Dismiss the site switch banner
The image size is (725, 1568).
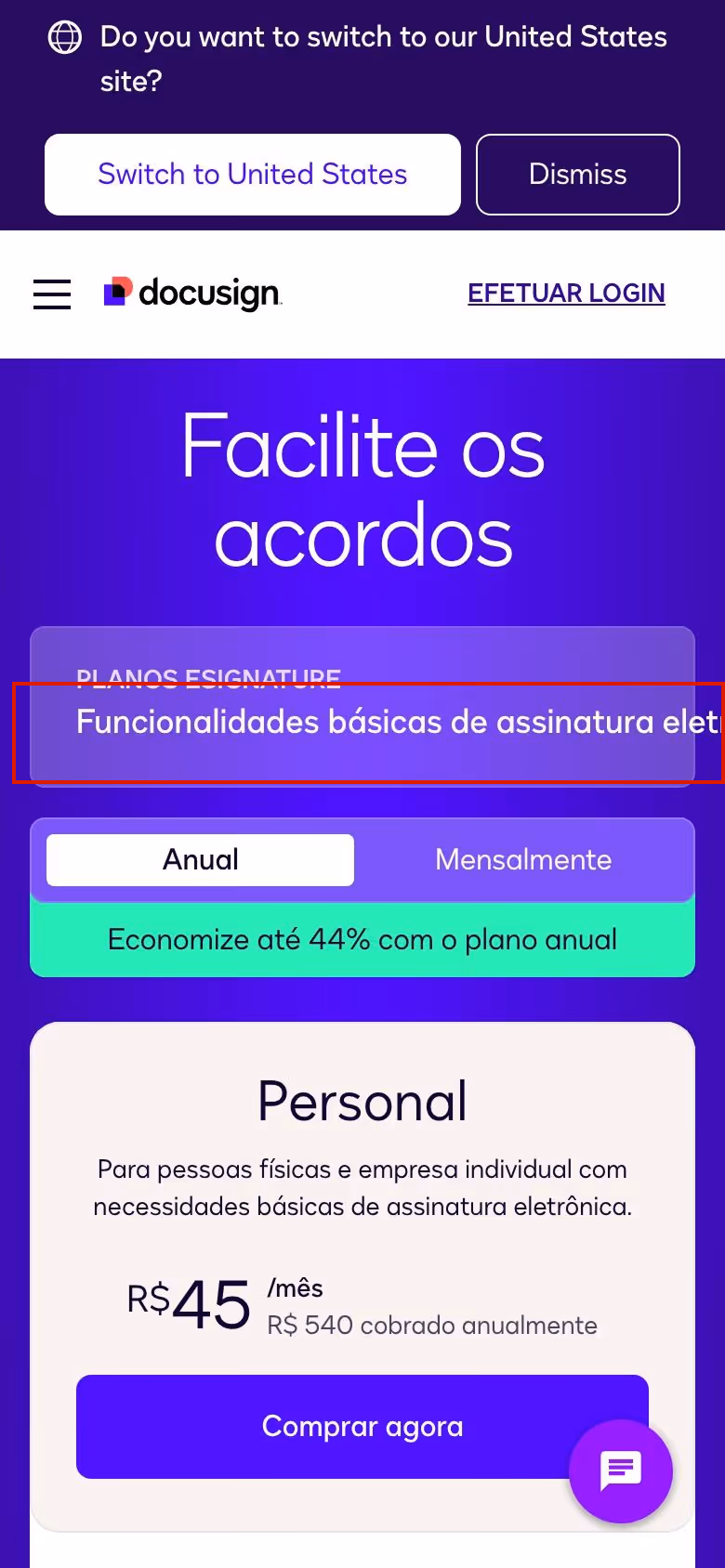pyautogui.click(x=577, y=175)
